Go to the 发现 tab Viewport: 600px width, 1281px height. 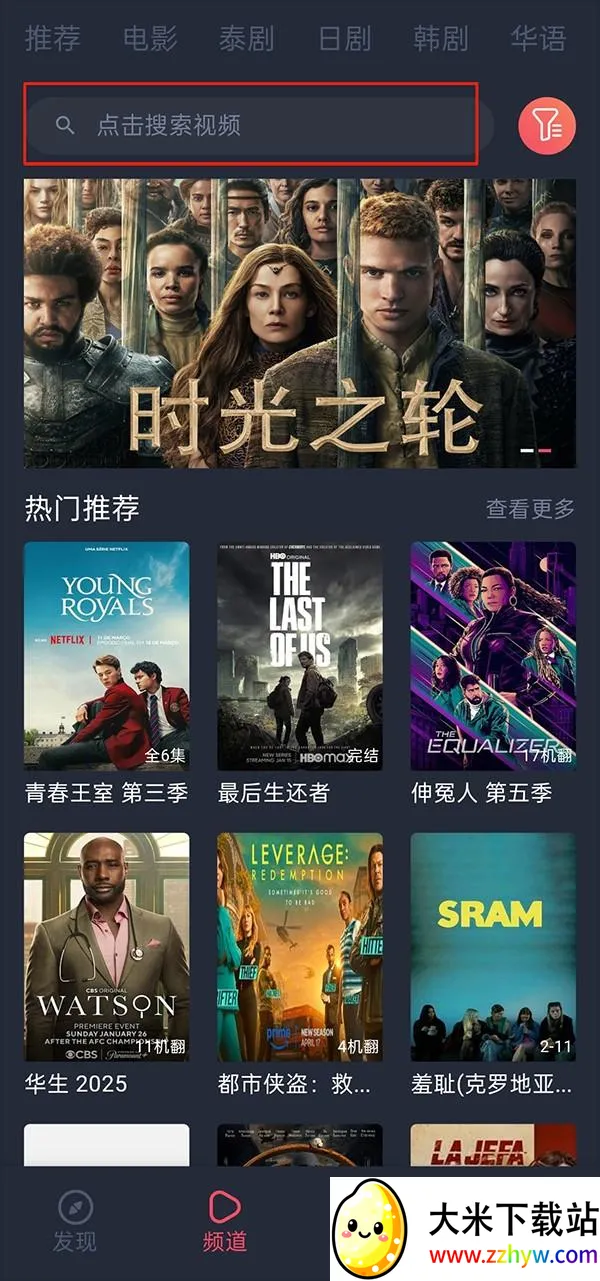(75, 1222)
